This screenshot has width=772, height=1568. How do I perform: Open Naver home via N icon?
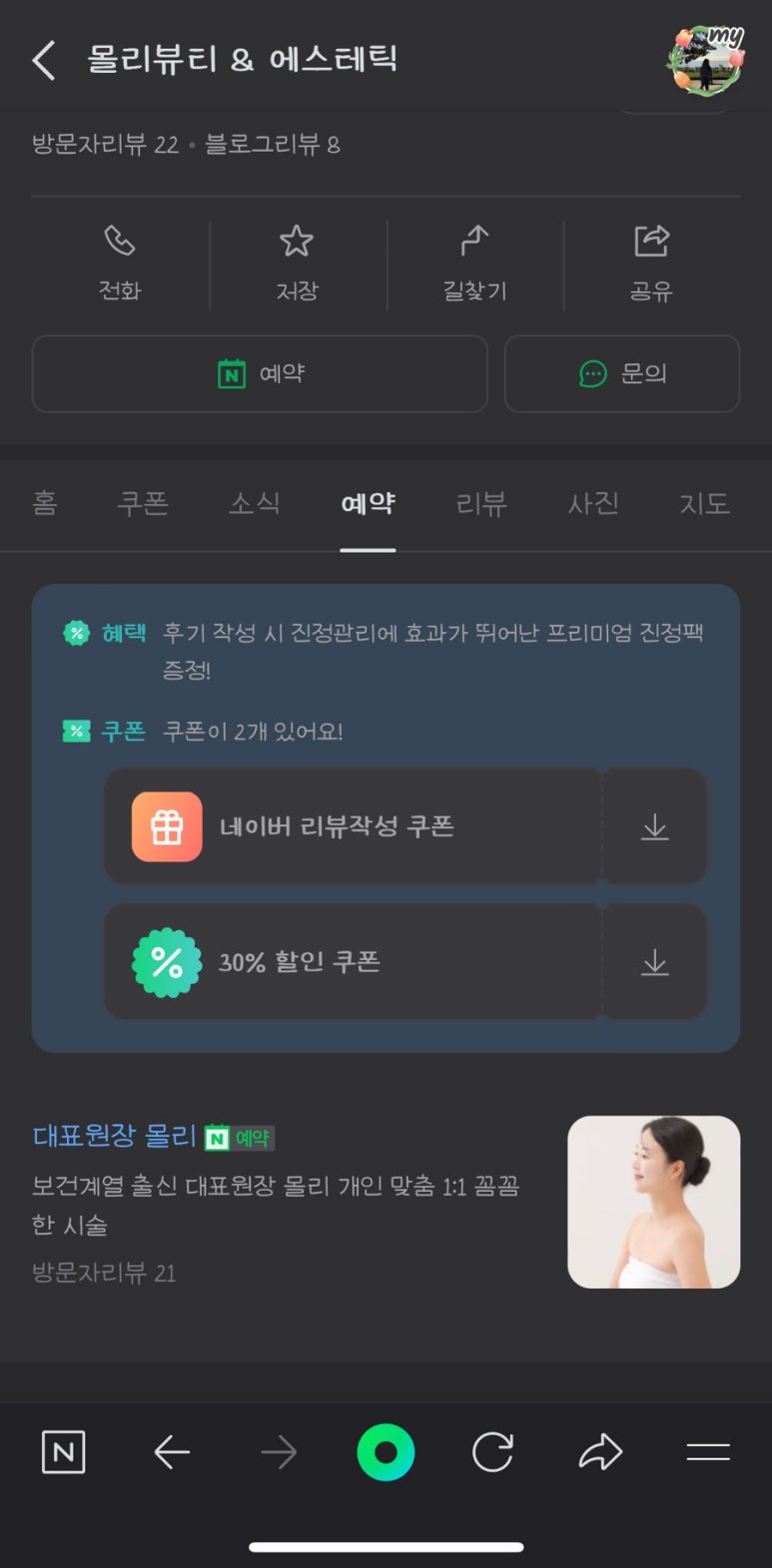click(x=64, y=1452)
